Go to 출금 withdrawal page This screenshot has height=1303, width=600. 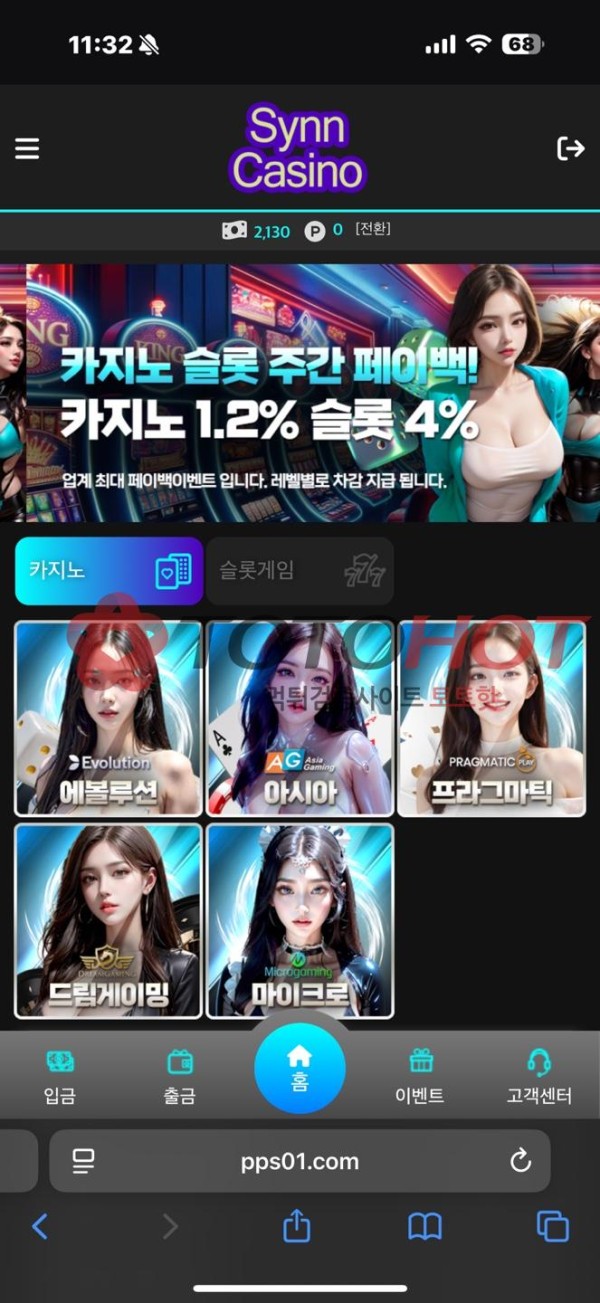click(180, 1076)
